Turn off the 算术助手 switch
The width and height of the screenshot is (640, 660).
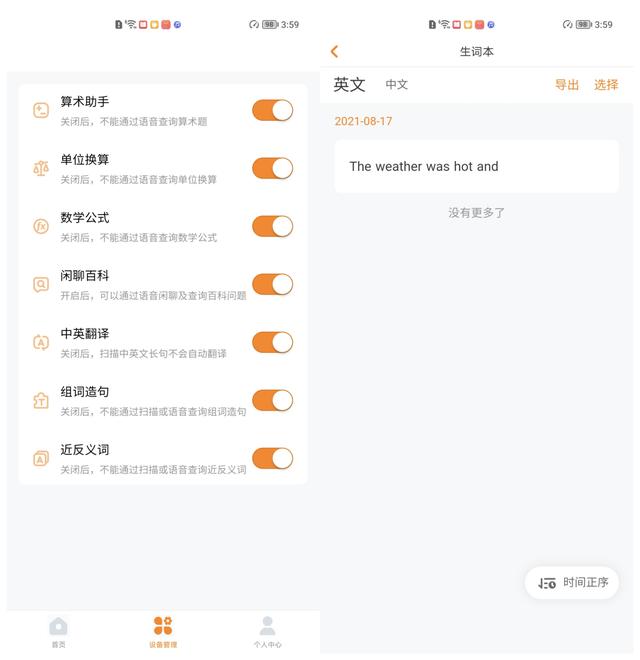272,110
